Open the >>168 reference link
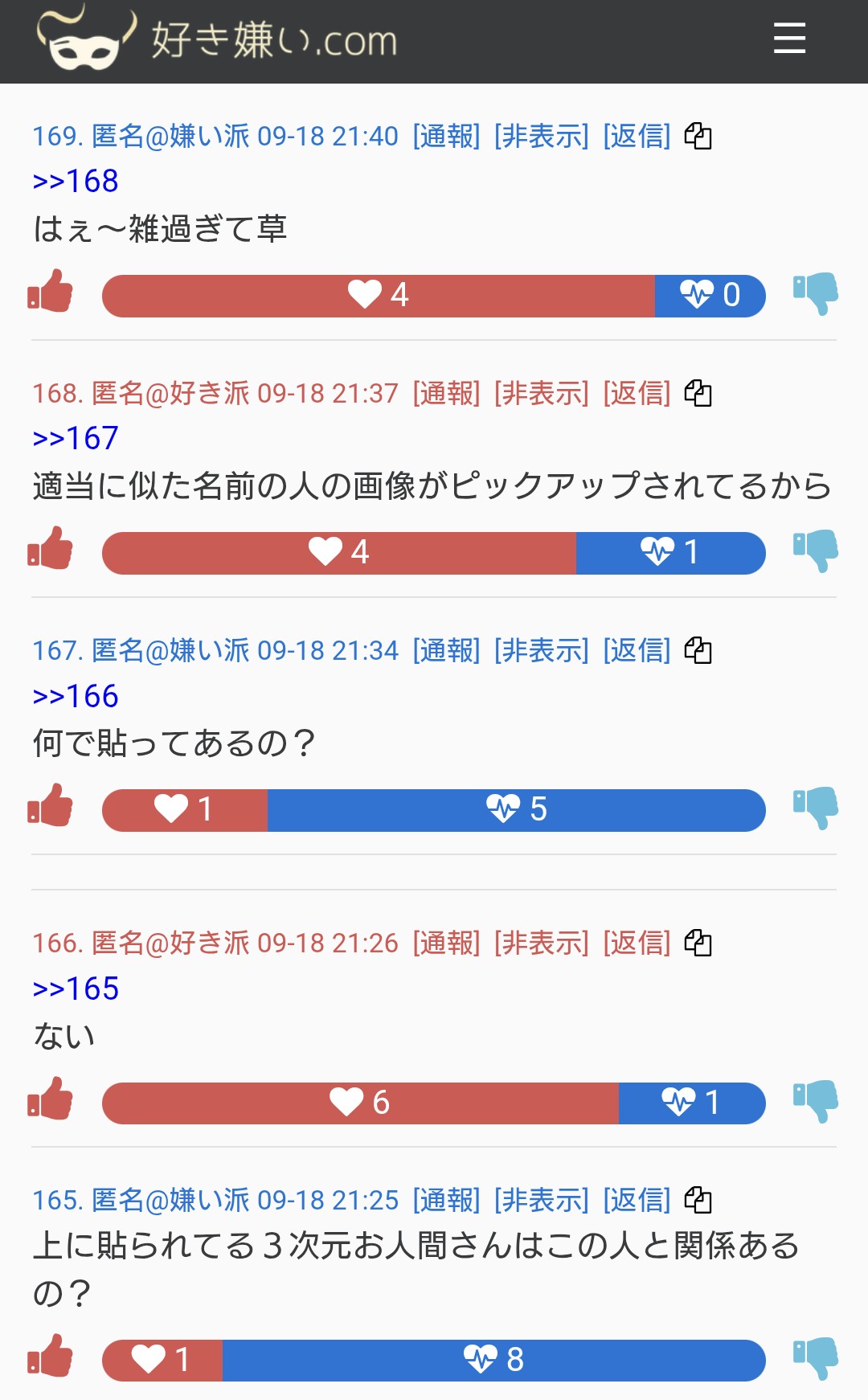This screenshot has height=1400, width=868. 76,182
